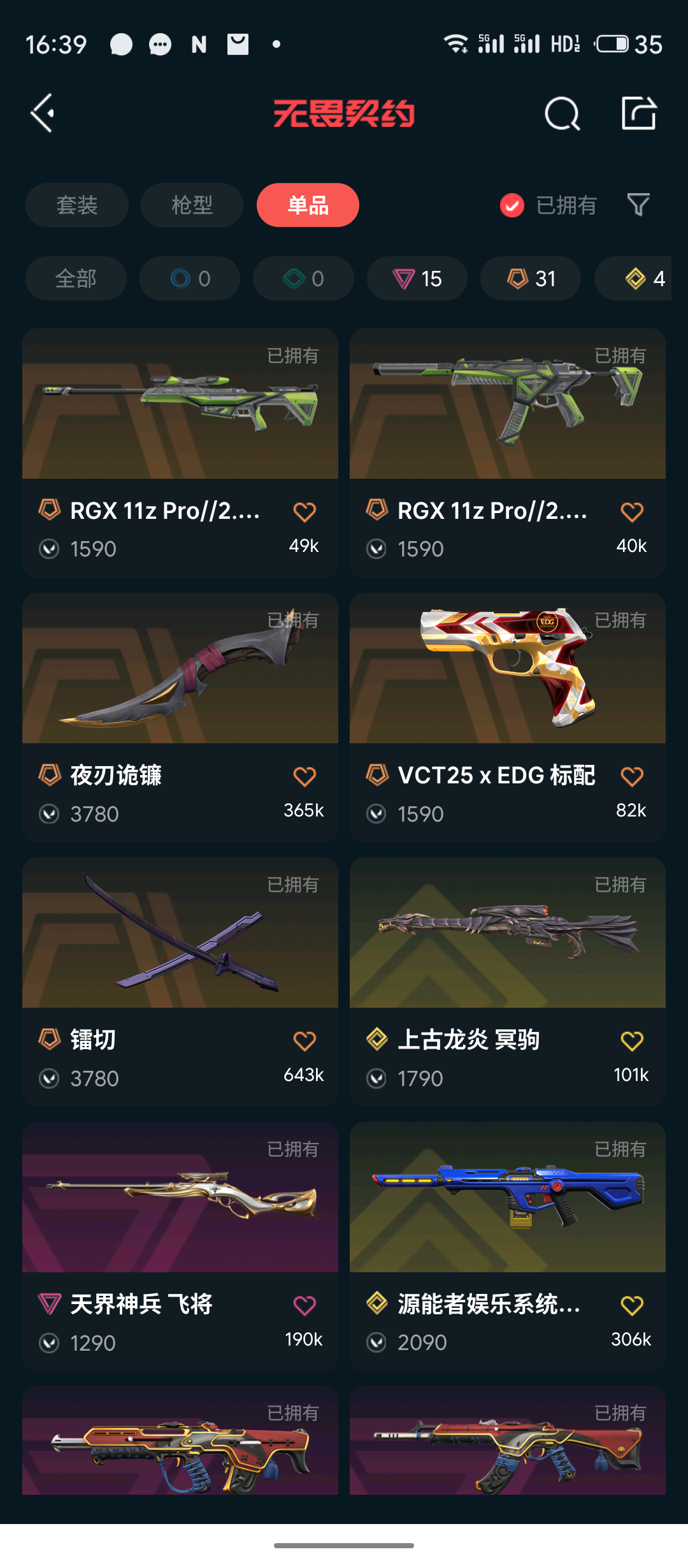Like the RGX 11z Pro skin with 49k likes
Screen dimensions: 688x1568
point(305,512)
